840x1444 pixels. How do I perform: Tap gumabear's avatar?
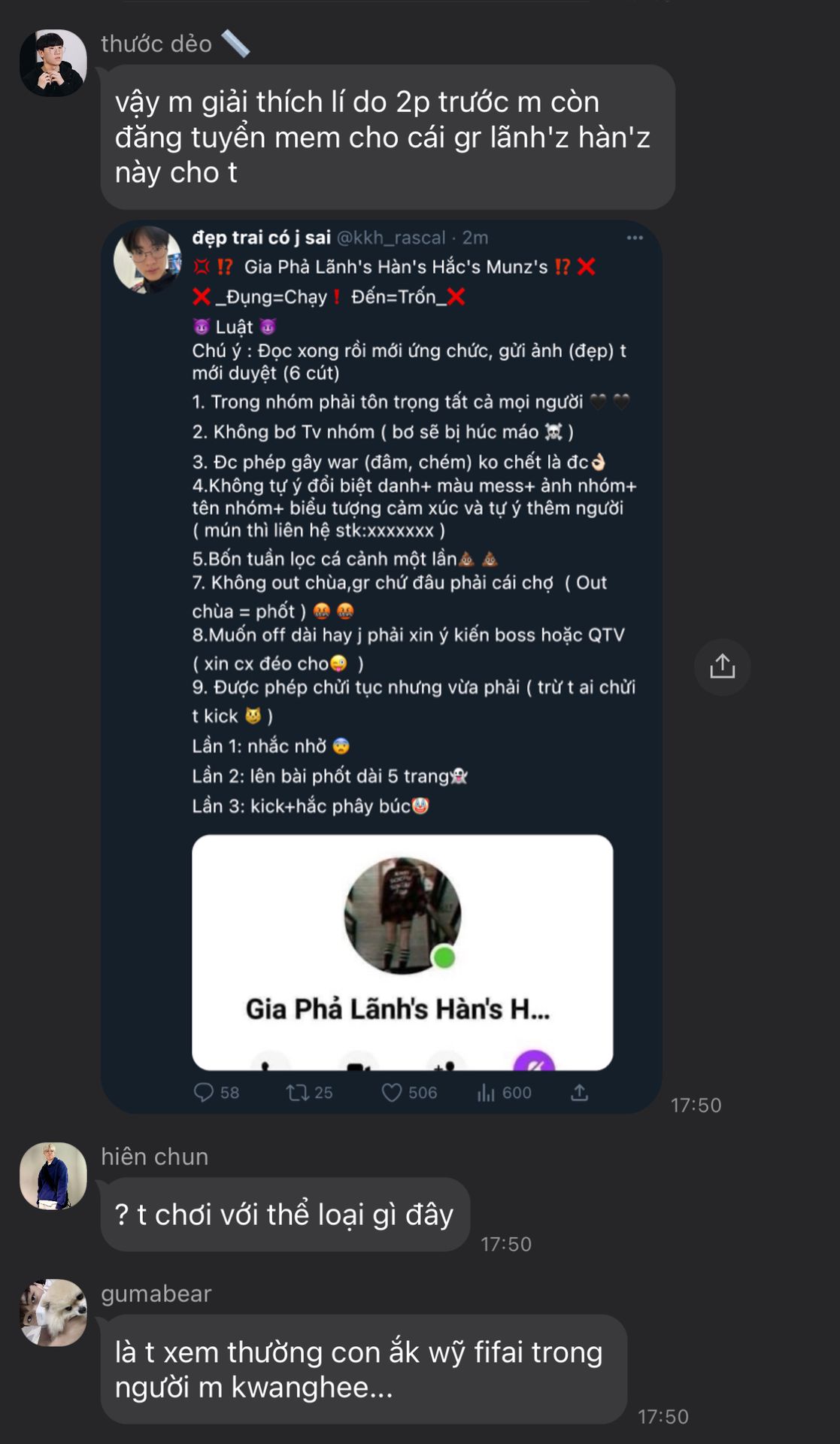coord(53,1312)
